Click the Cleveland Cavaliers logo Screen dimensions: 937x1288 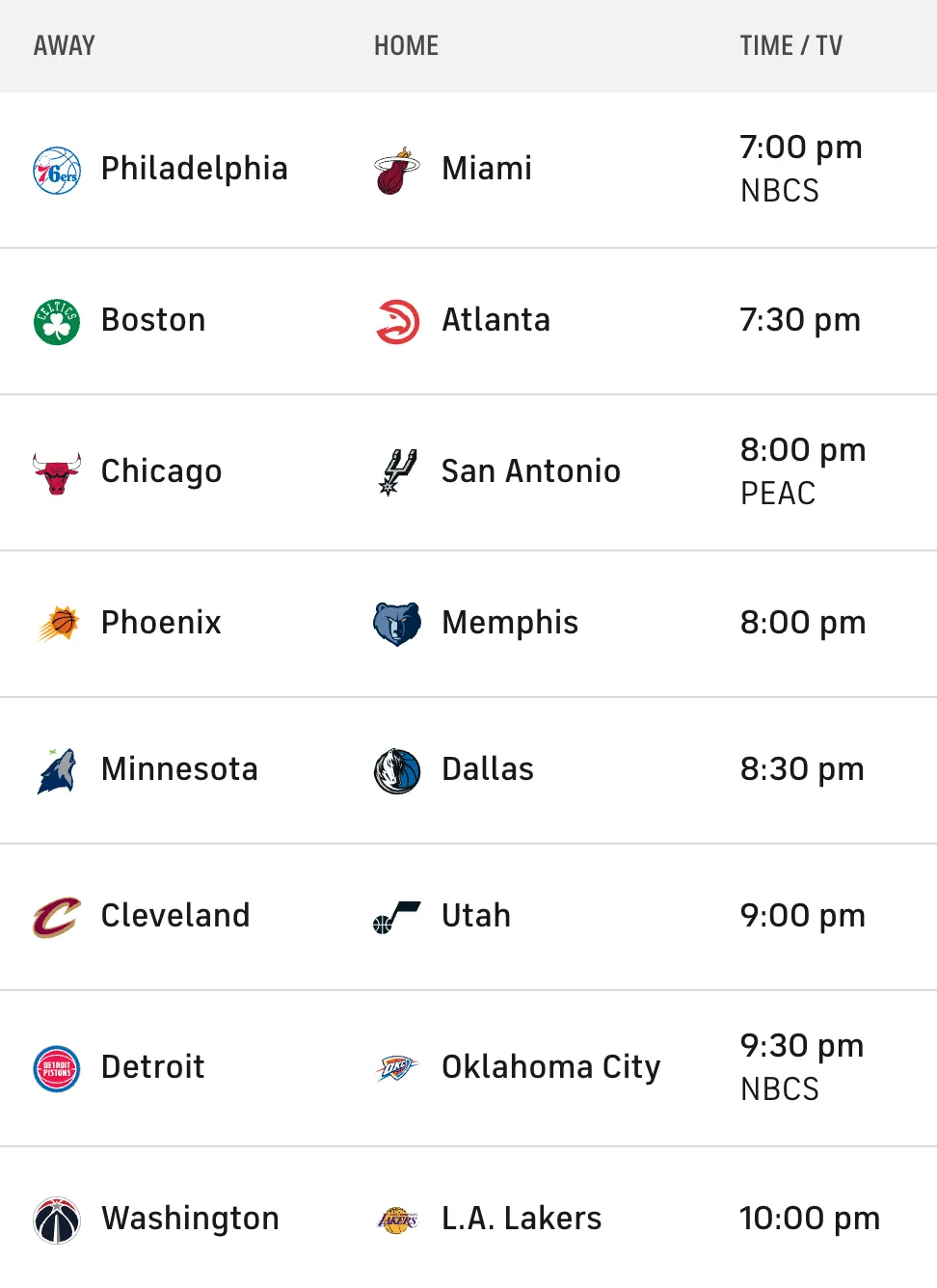tap(58, 916)
